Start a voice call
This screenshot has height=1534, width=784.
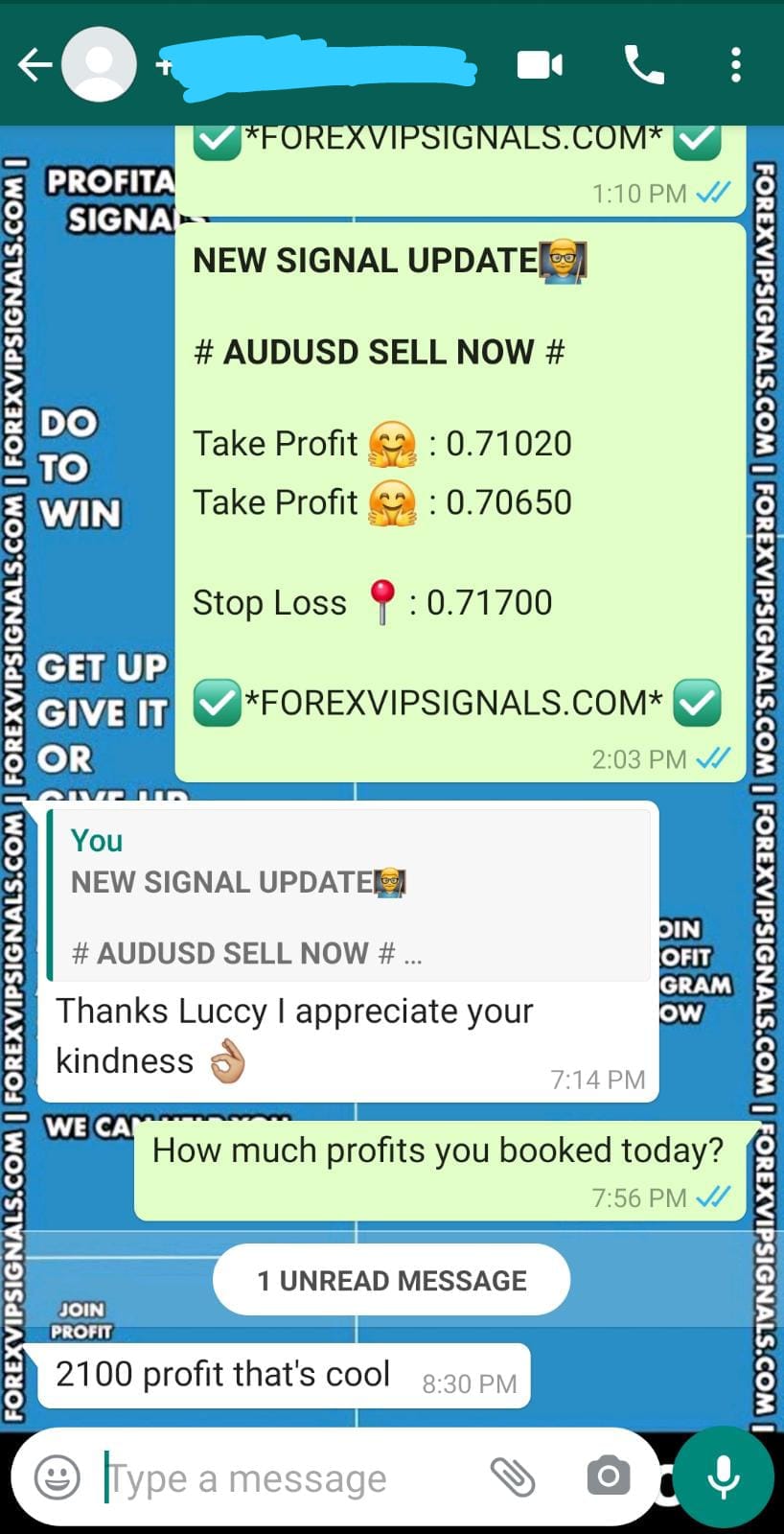pos(643,65)
